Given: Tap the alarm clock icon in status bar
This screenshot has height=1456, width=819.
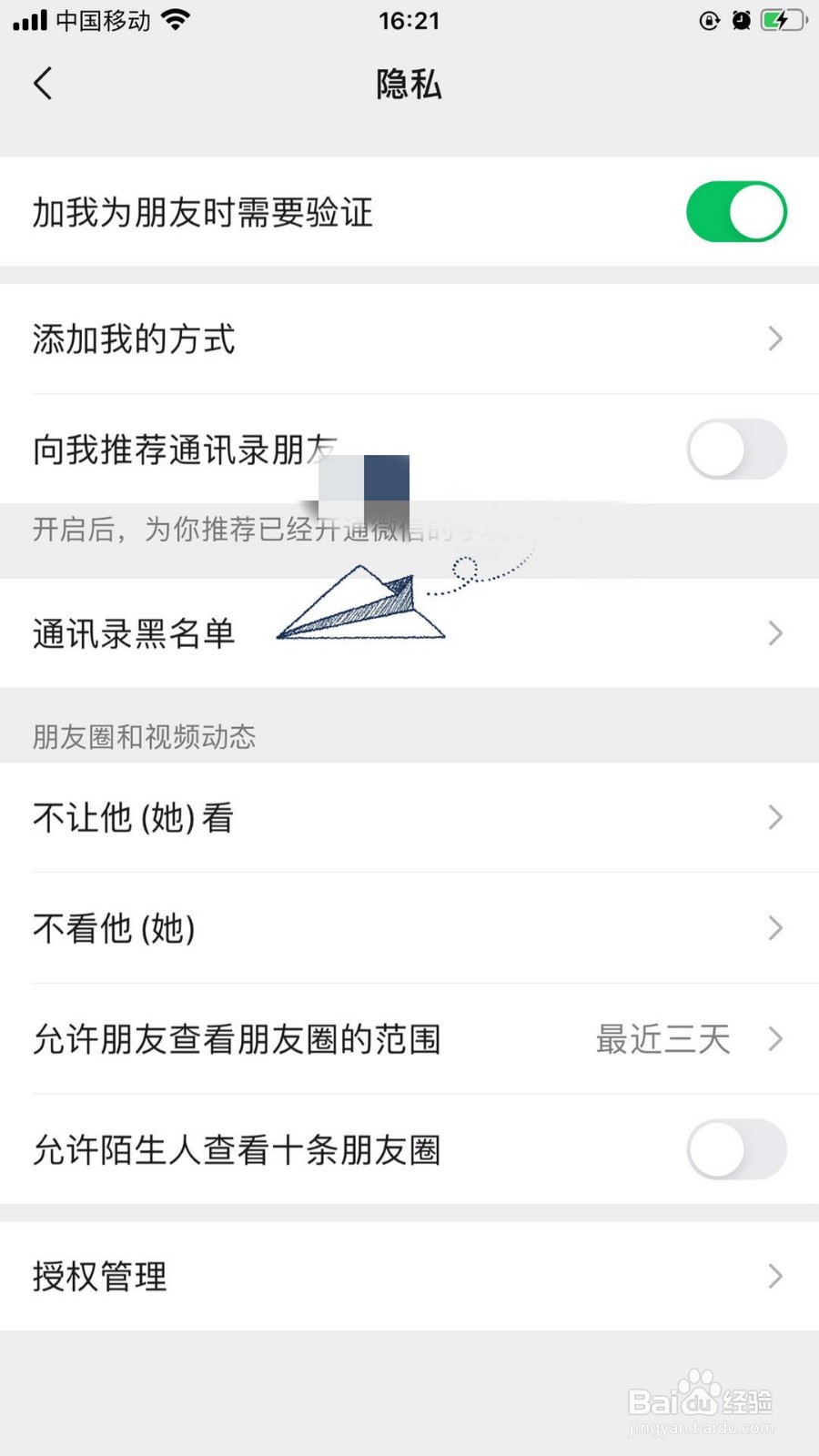Looking at the screenshot, I should click(742, 20).
